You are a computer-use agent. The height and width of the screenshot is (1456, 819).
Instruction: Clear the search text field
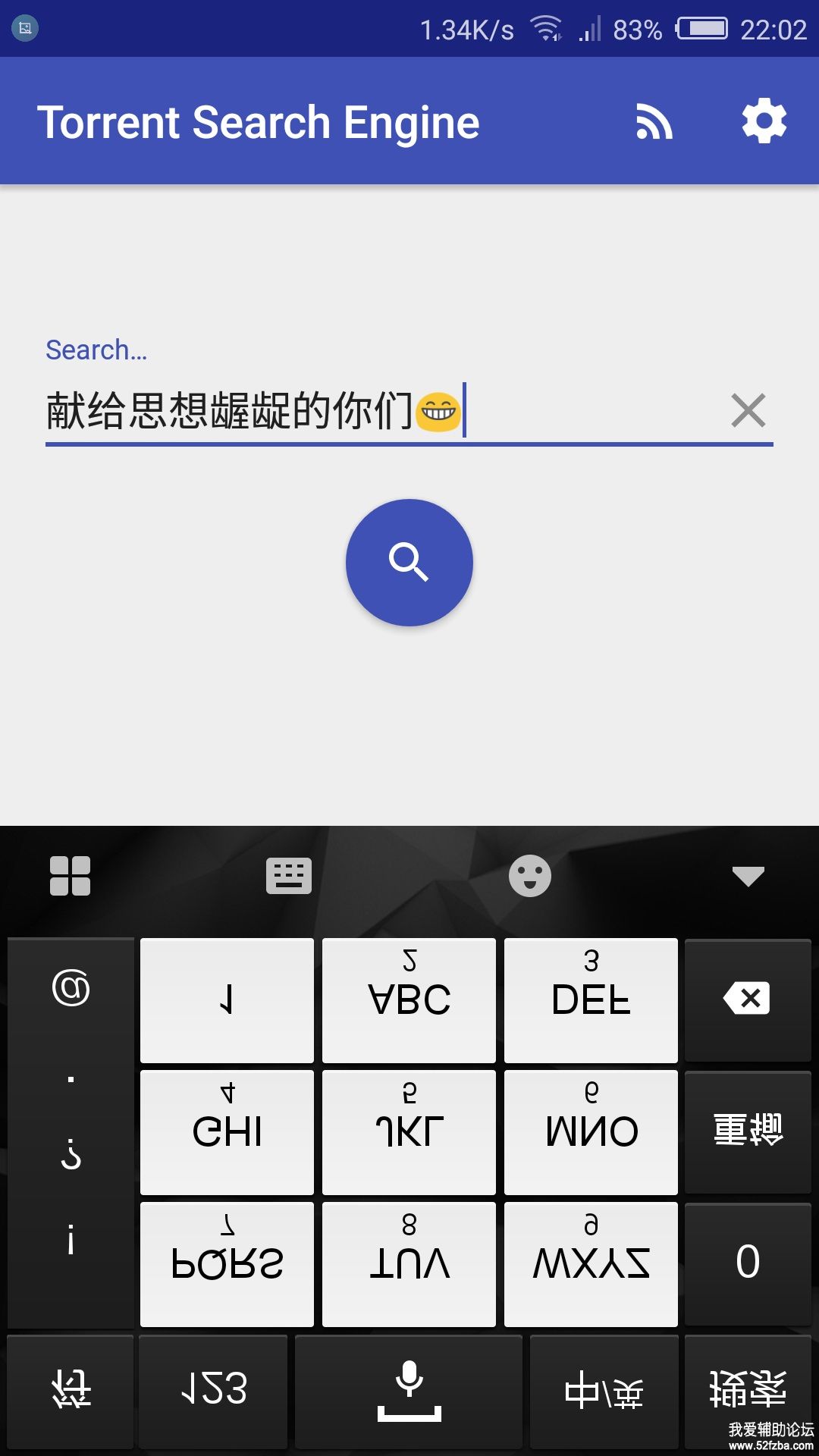tap(748, 410)
